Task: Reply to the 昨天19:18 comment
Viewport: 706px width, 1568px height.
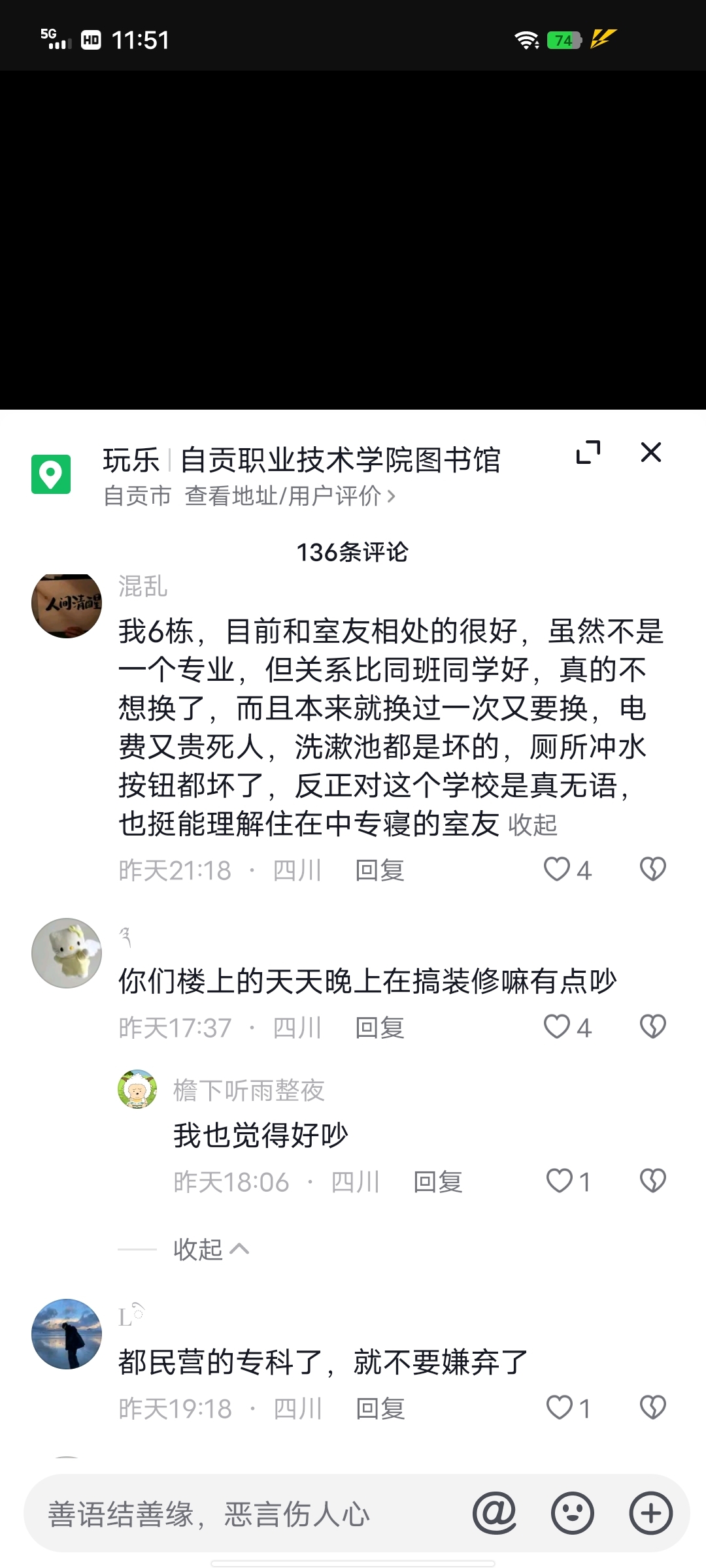Action: point(380,1409)
